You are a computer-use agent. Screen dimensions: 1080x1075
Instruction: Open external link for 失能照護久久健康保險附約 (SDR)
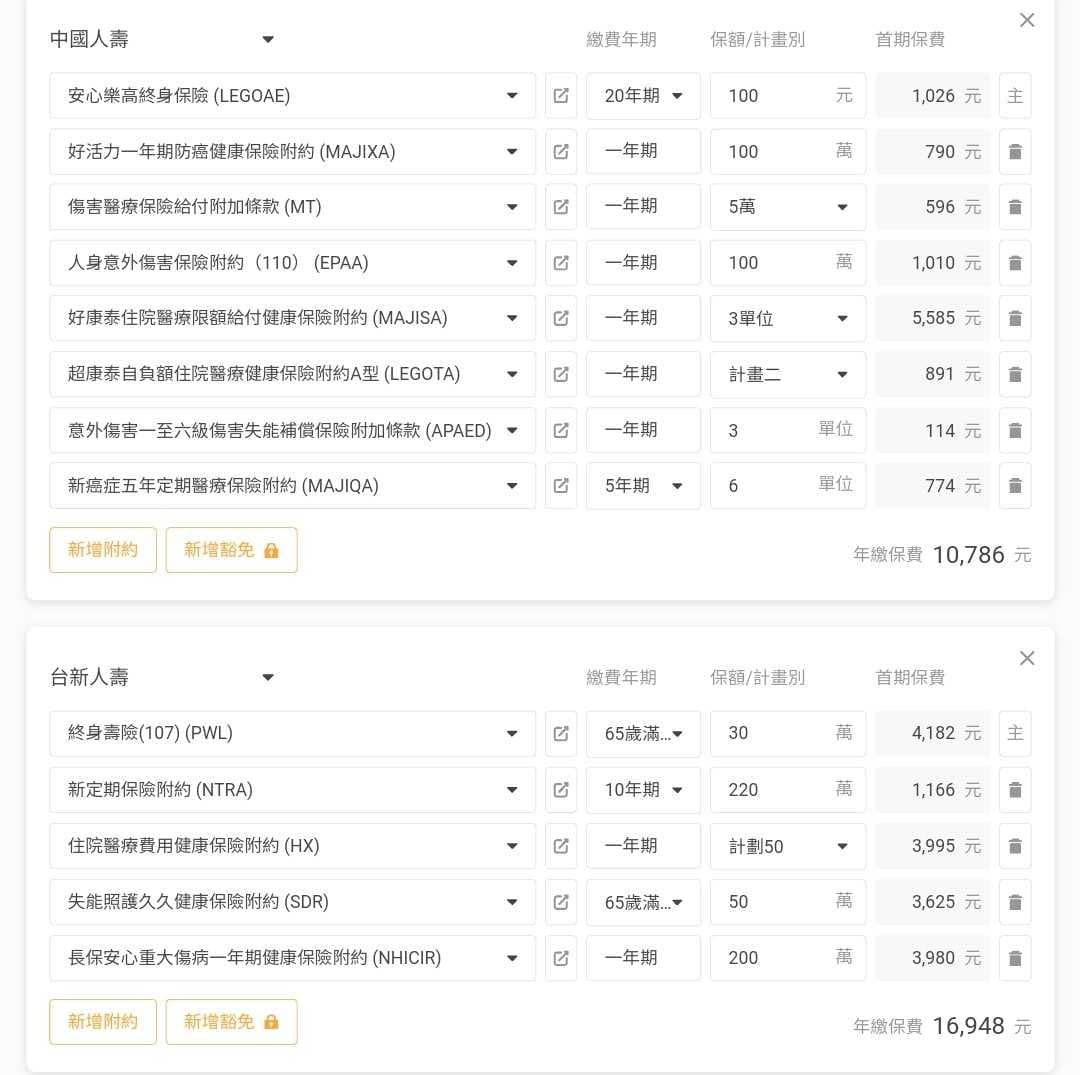[561, 902]
